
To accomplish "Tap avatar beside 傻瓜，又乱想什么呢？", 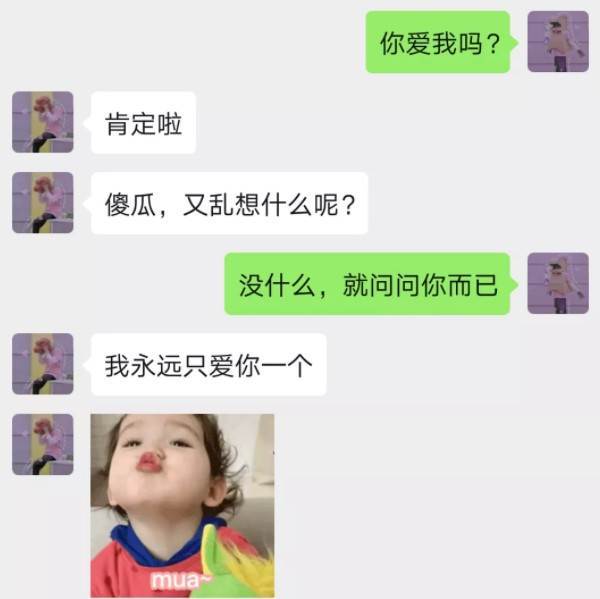I will point(43,203).
